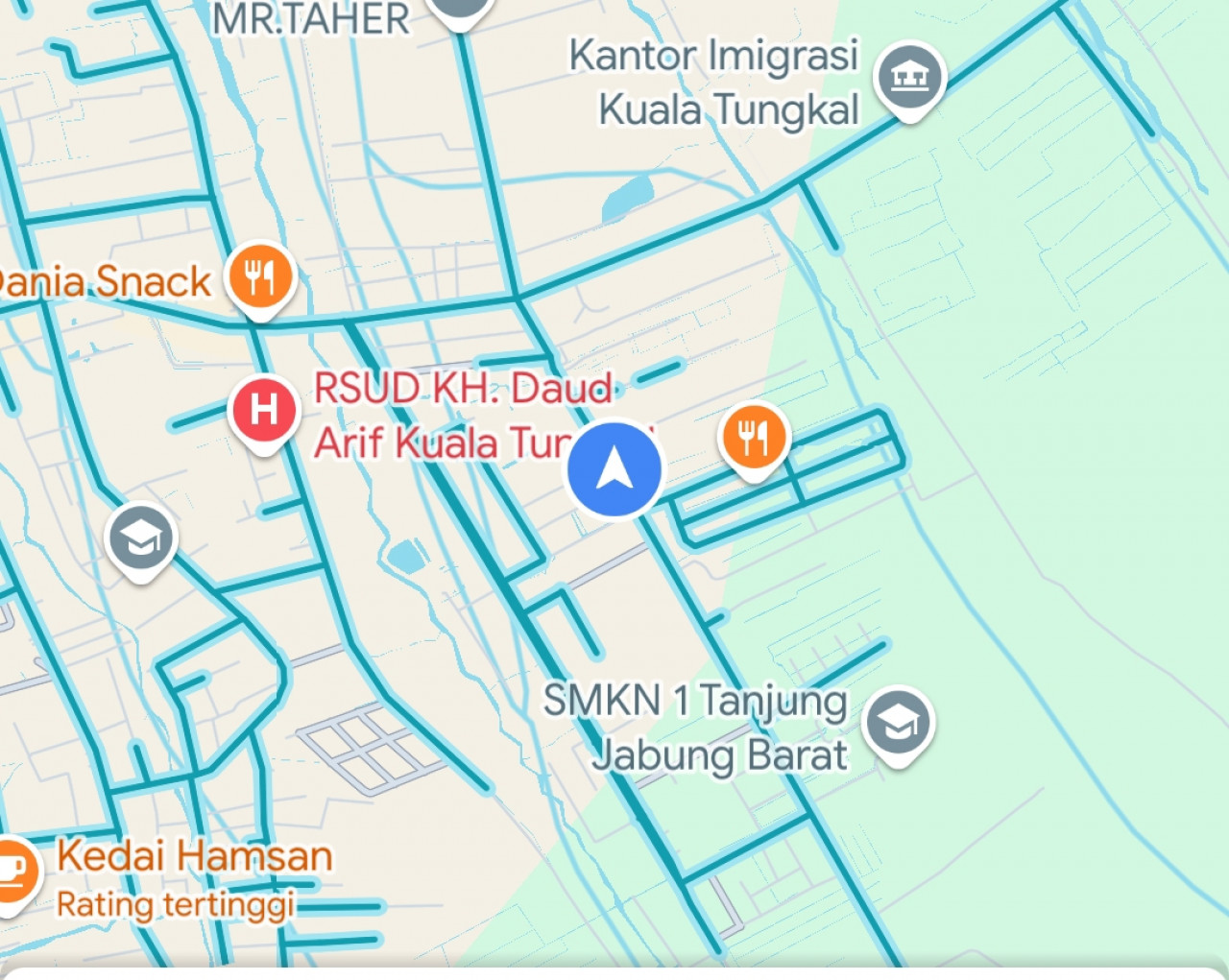Open Kantor Imigrasi Kuala Tungkal place marker
1229x980 pixels.
(909, 77)
